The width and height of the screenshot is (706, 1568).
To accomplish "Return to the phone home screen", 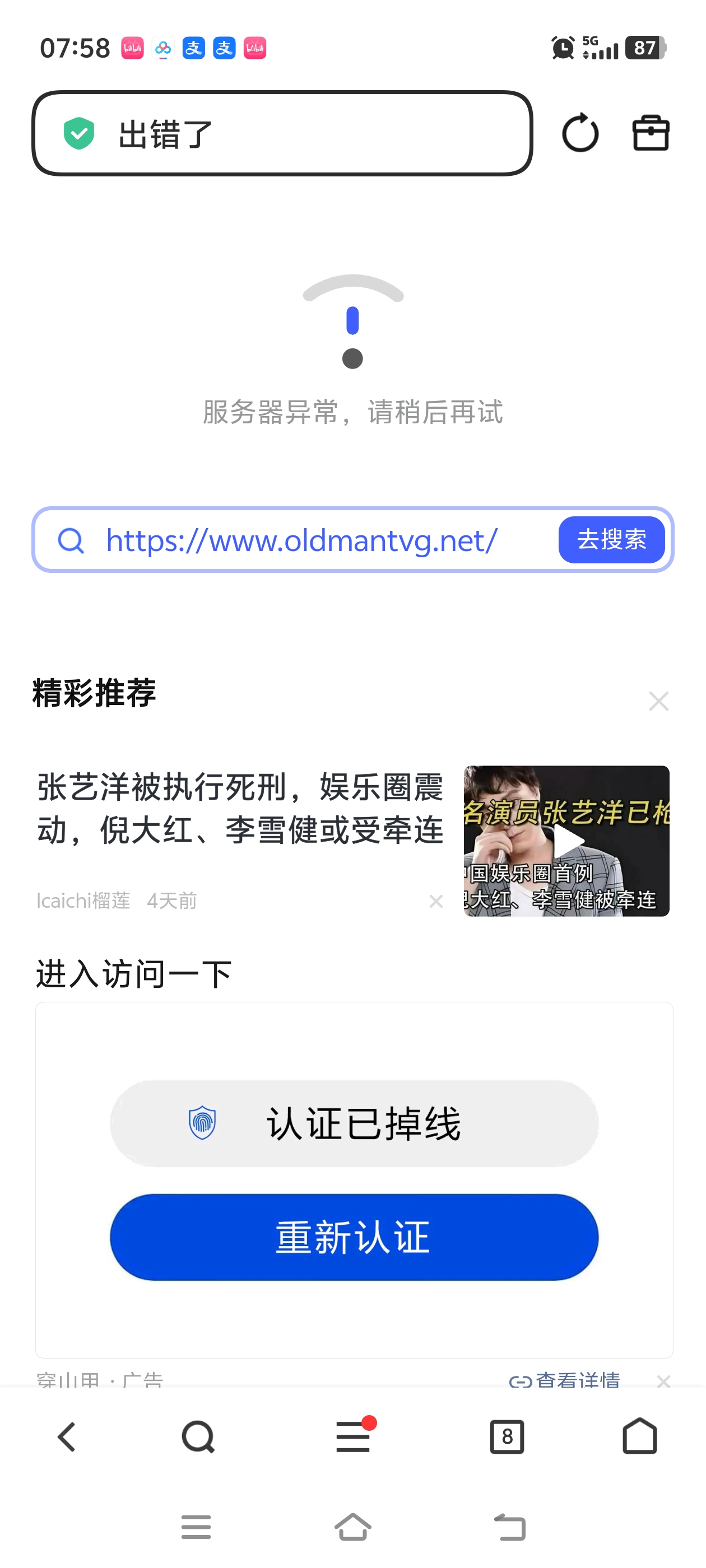I will point(354,1527).
